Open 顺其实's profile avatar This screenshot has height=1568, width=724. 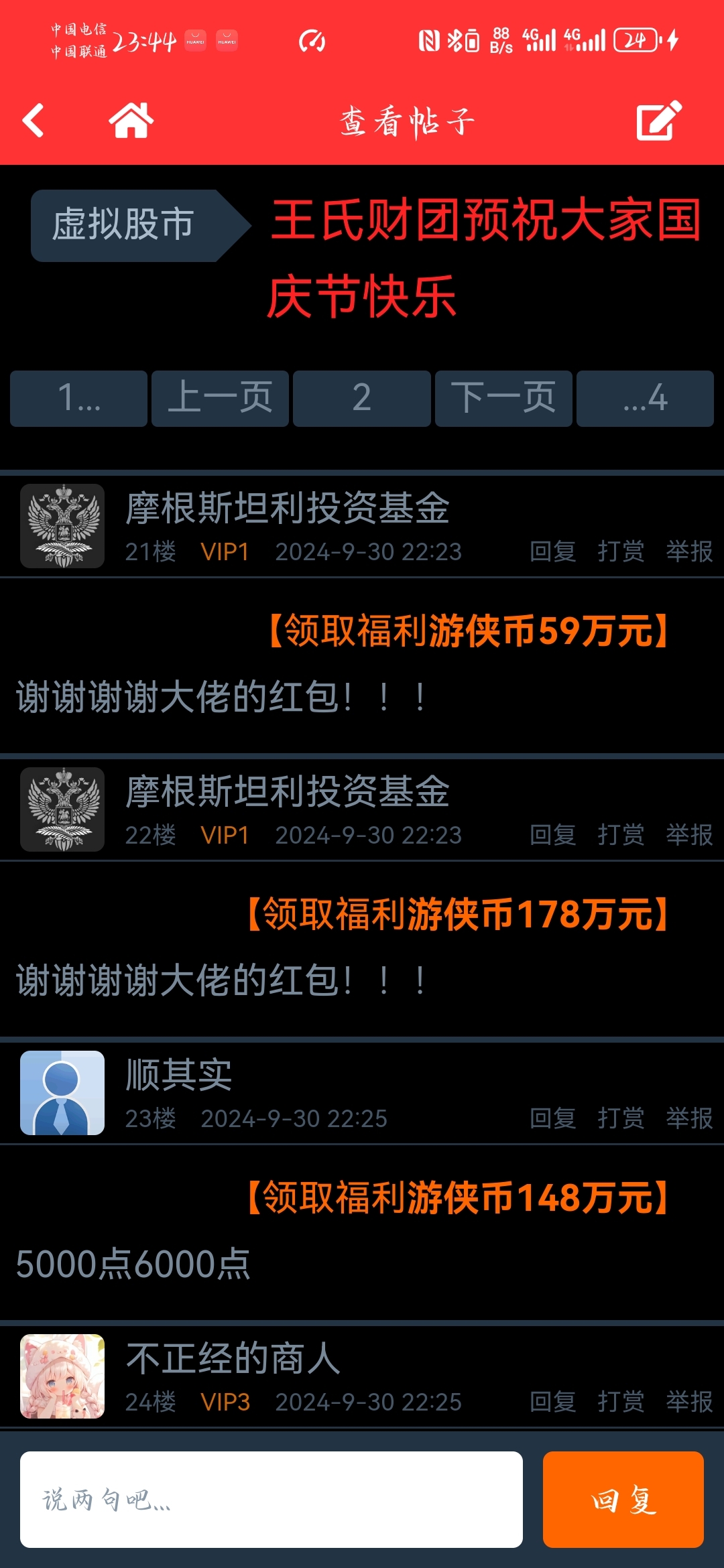pos(62,1093)
